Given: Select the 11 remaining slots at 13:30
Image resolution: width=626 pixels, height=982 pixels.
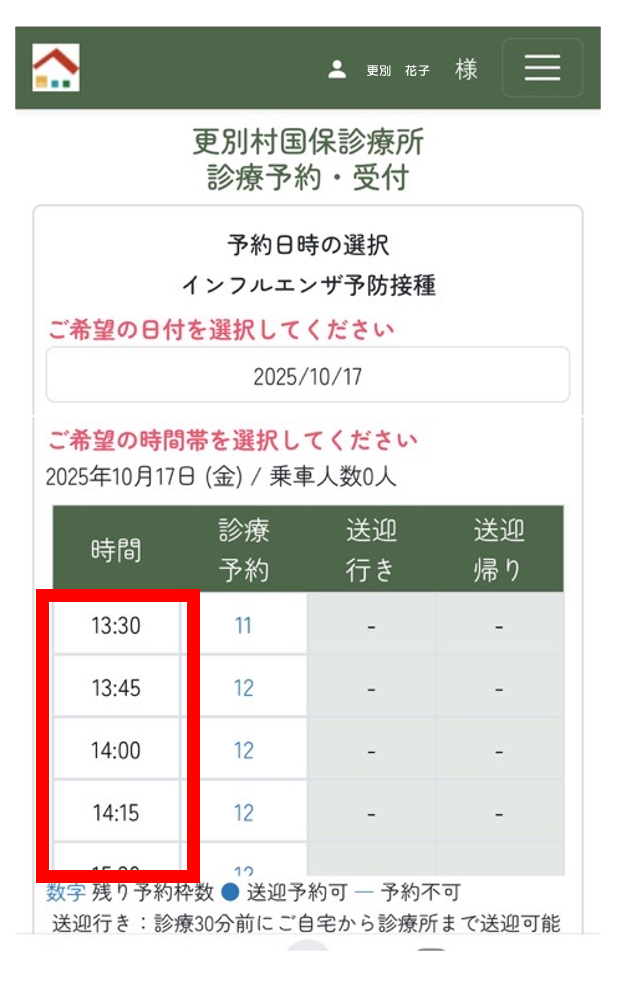Looking at the screenshot, I should click(243, 626).
